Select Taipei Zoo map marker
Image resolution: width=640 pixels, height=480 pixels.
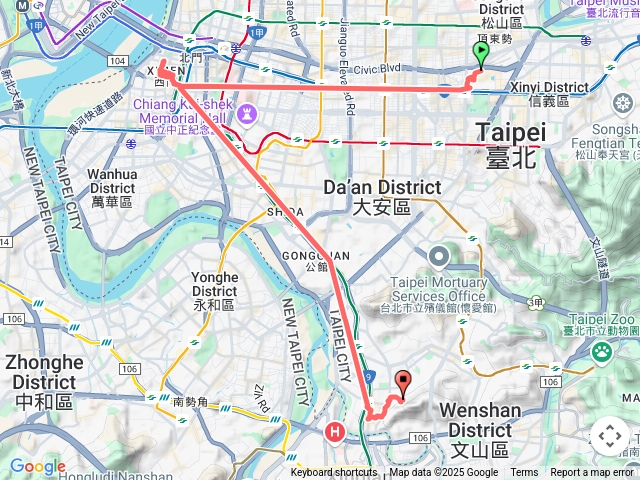pyautogui.click(x=602, y=351)
